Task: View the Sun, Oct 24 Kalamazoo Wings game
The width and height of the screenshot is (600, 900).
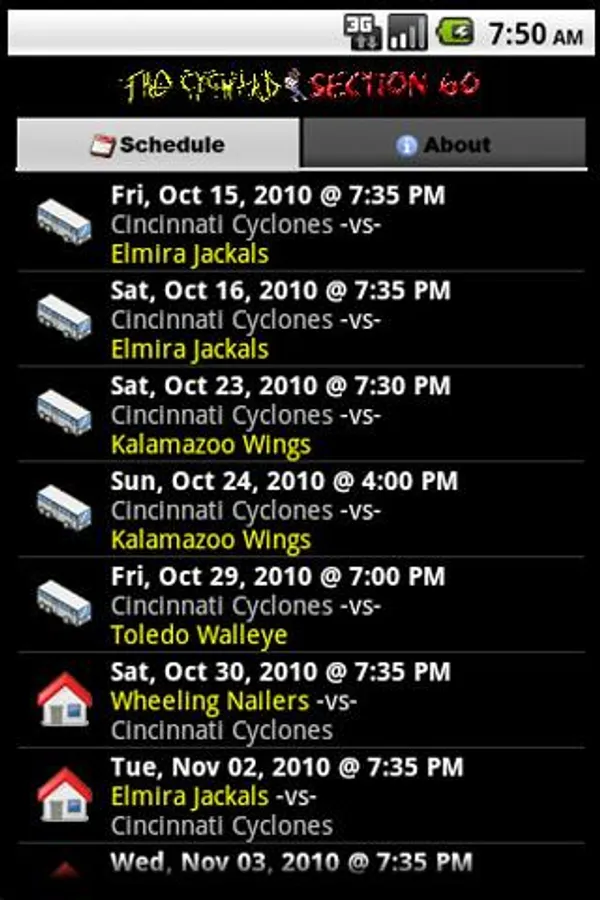Action: tap(300, 510)
